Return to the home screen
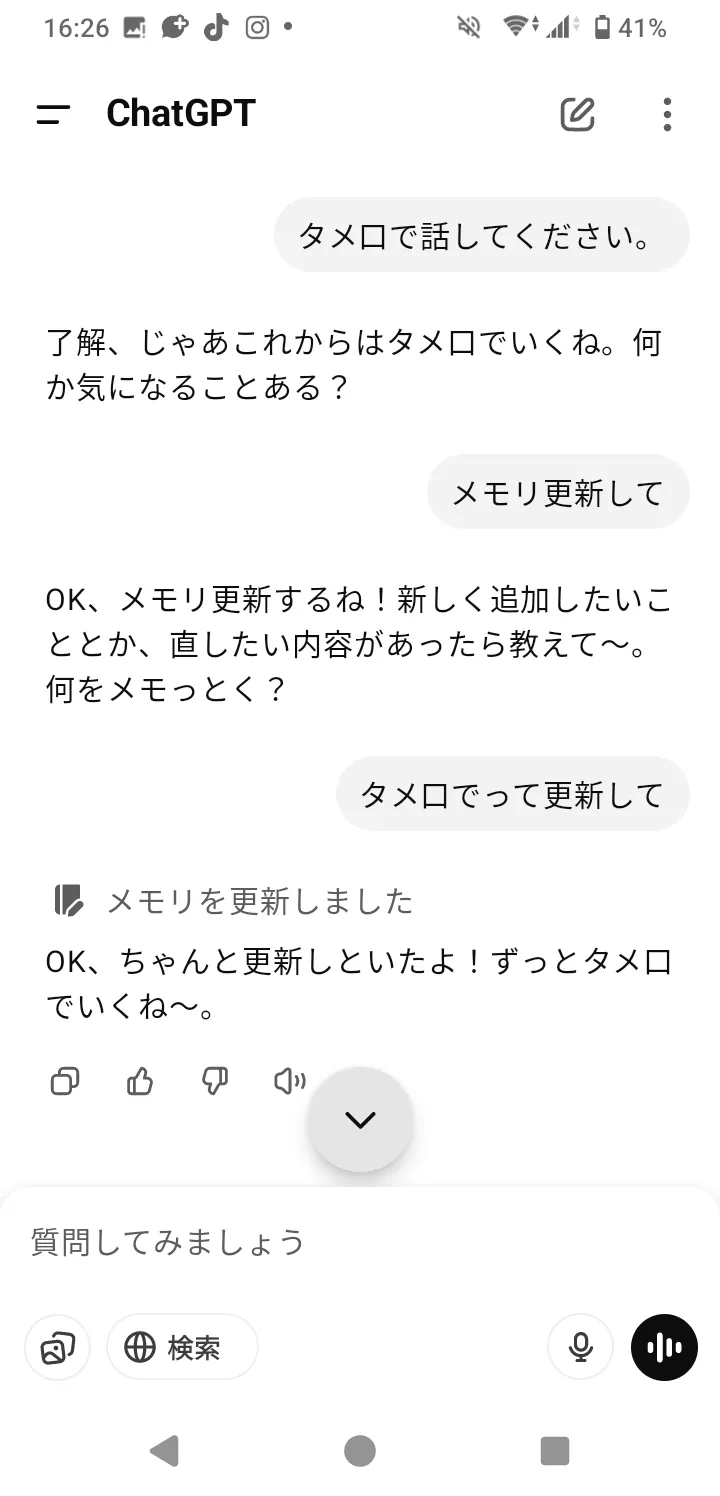 360,1450
